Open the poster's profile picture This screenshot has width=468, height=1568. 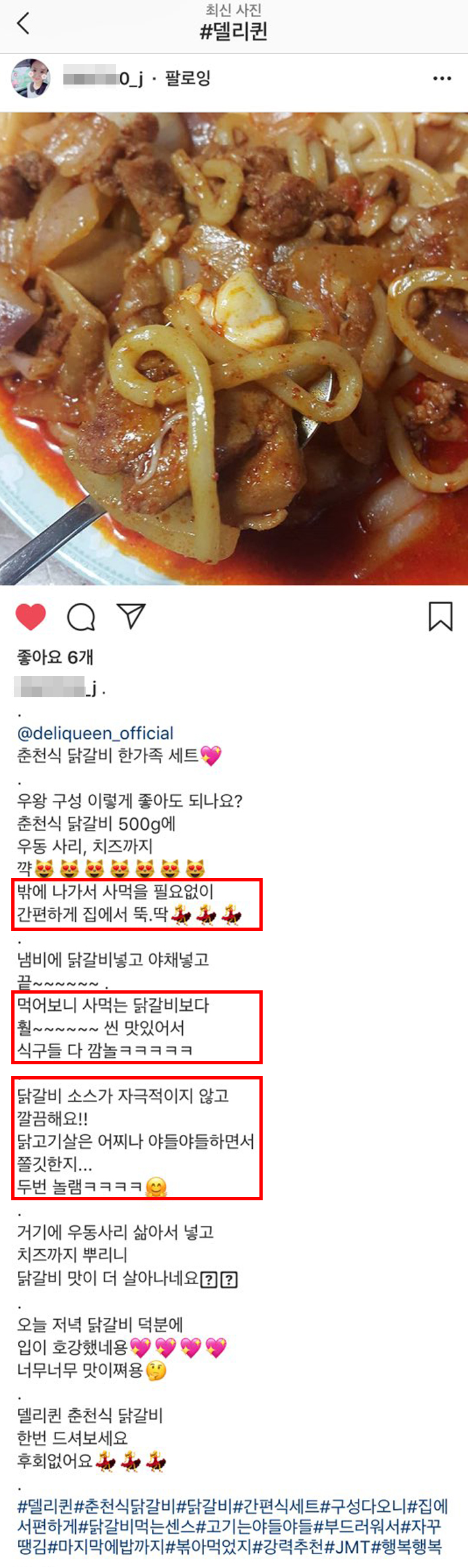pos(30,79)
